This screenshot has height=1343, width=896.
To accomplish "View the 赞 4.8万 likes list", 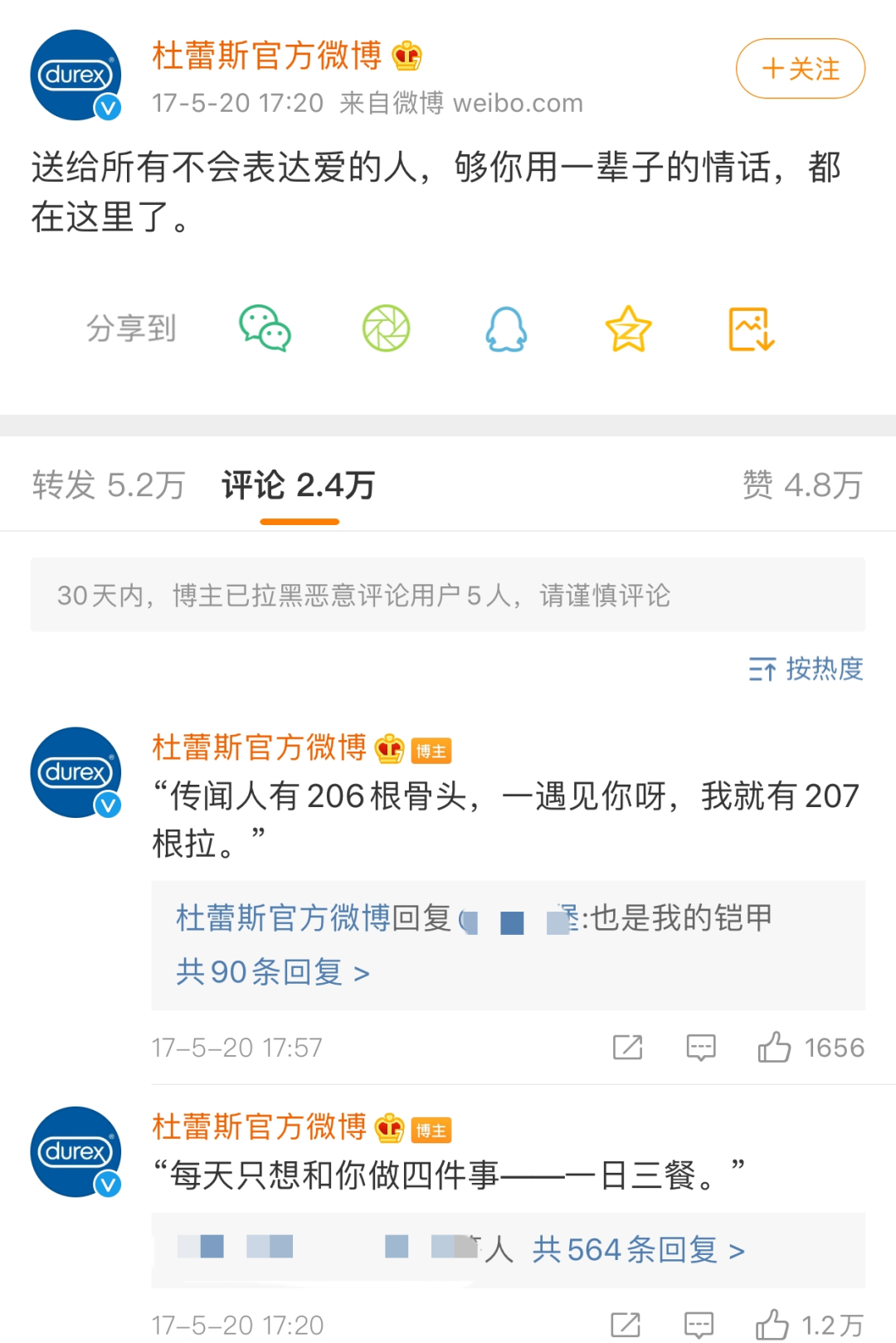I will click(x=802, y=485).
